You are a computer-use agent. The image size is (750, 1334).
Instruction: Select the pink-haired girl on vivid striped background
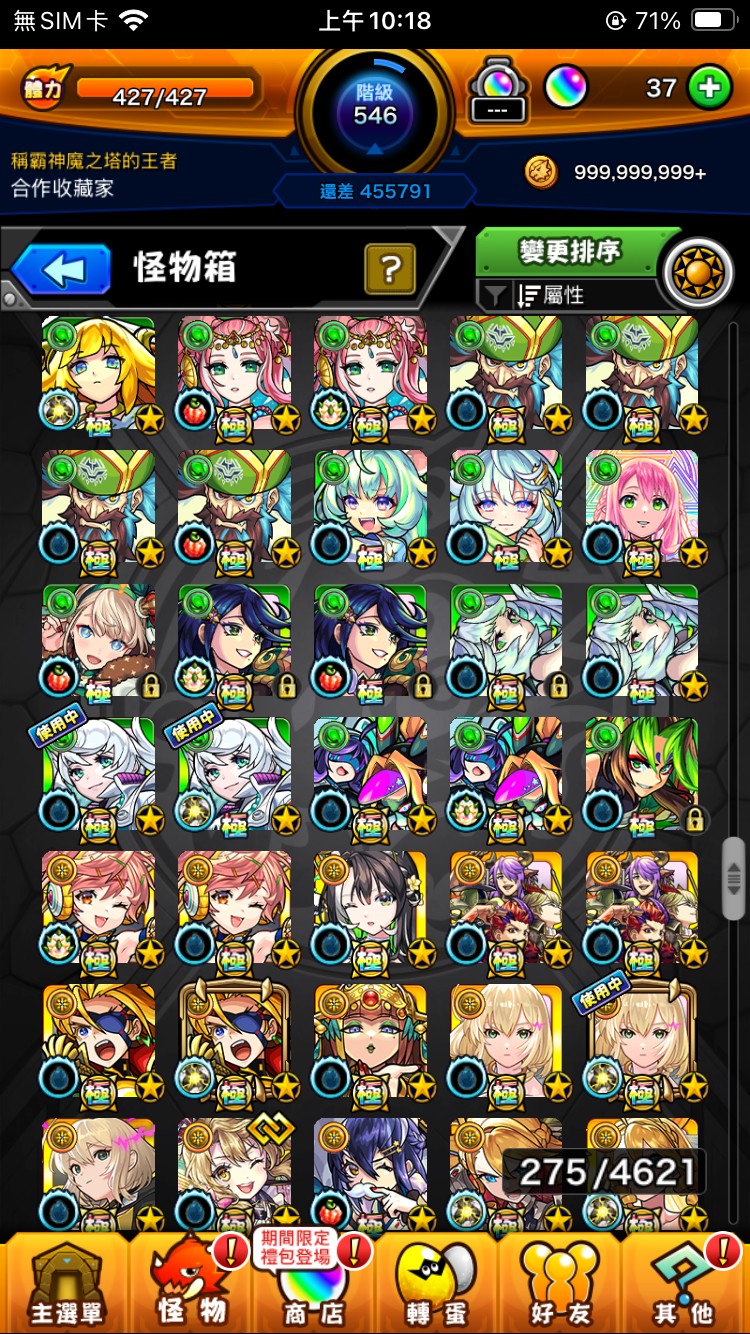pos(642,507)
